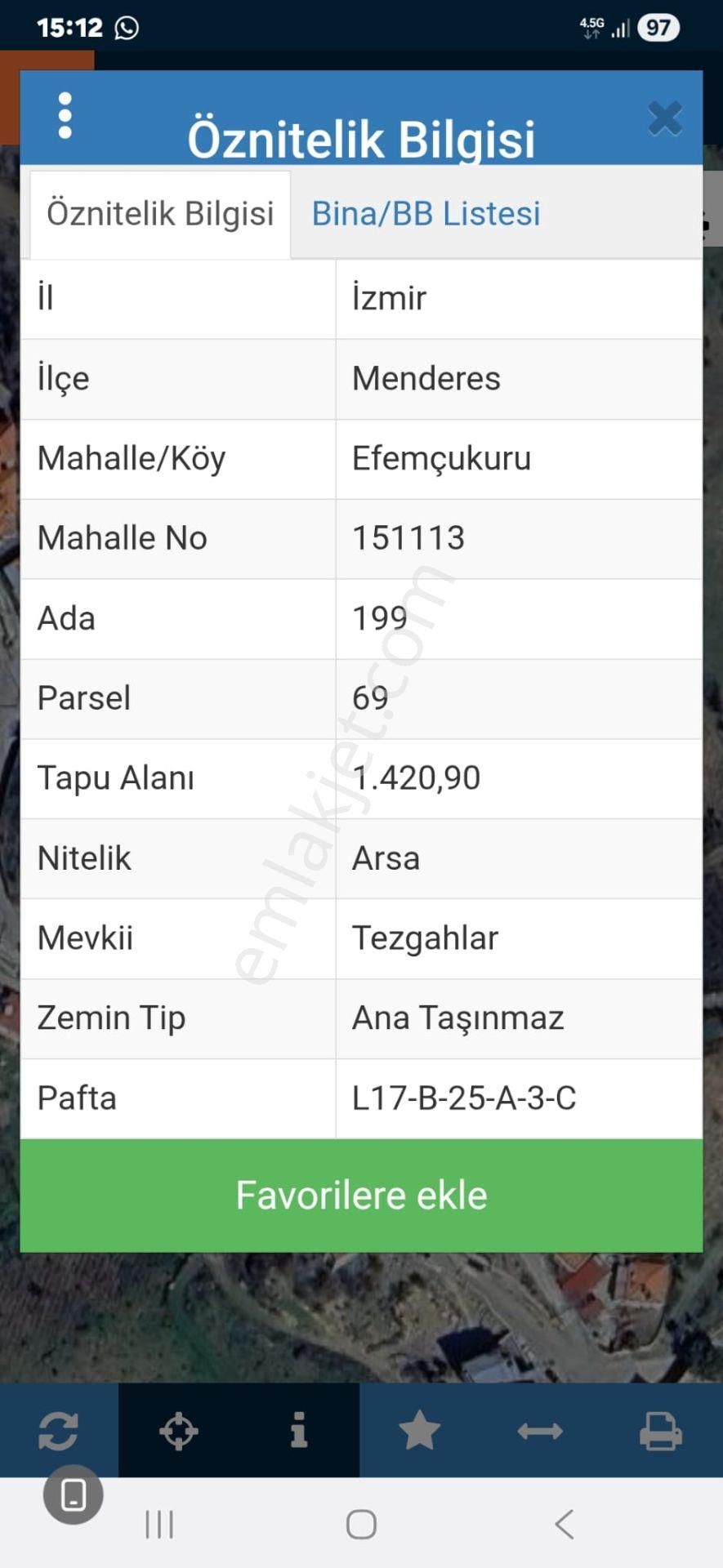Switch to the Bina/BB Listesi tab
This screenshot has width=723, height=1568.
(426, 213)
